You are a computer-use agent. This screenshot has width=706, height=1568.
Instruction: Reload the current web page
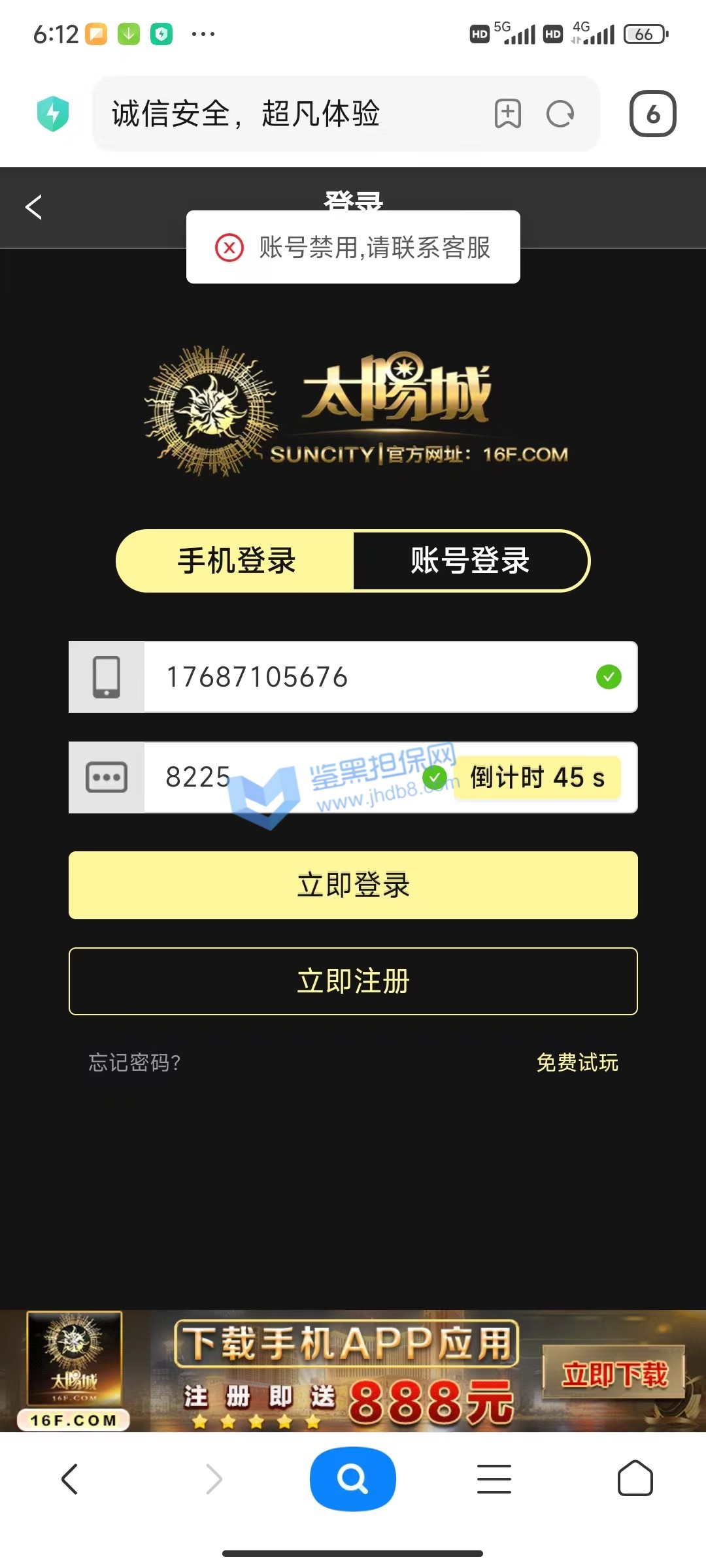click(560, 114)
